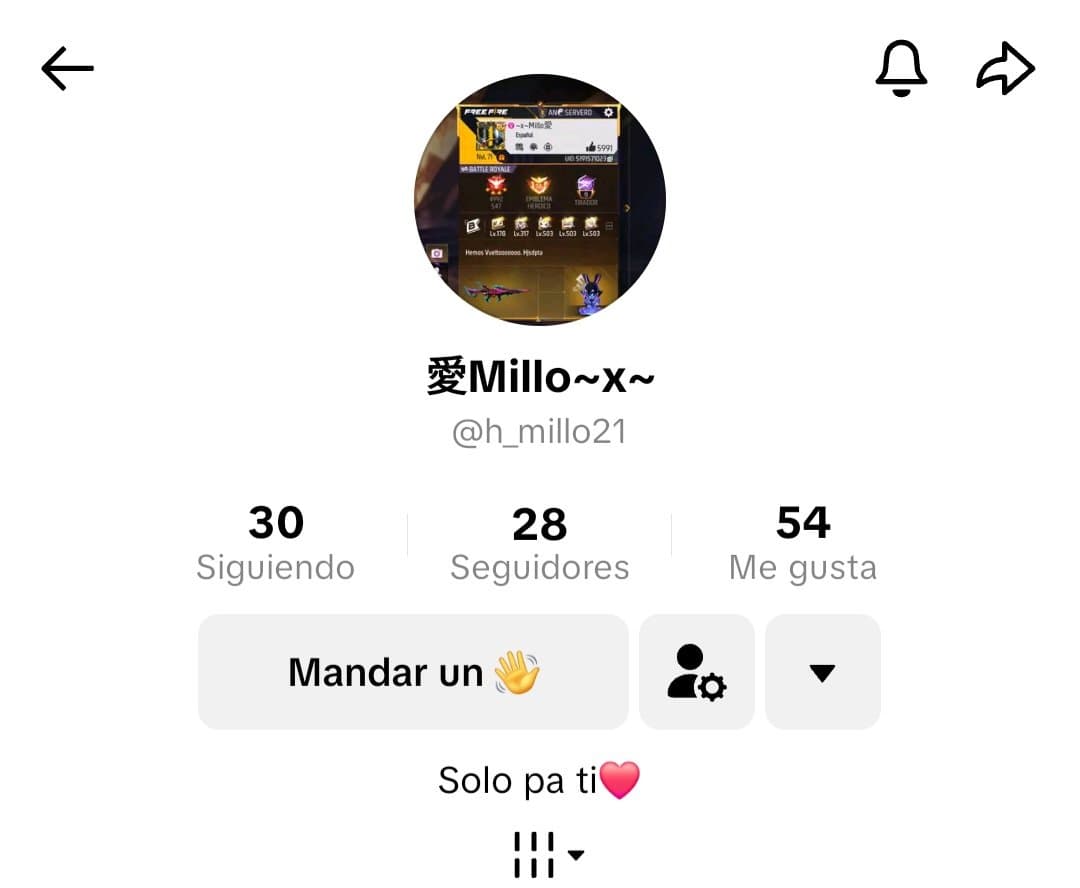Open the notifications bell

(x=901, y=69)
